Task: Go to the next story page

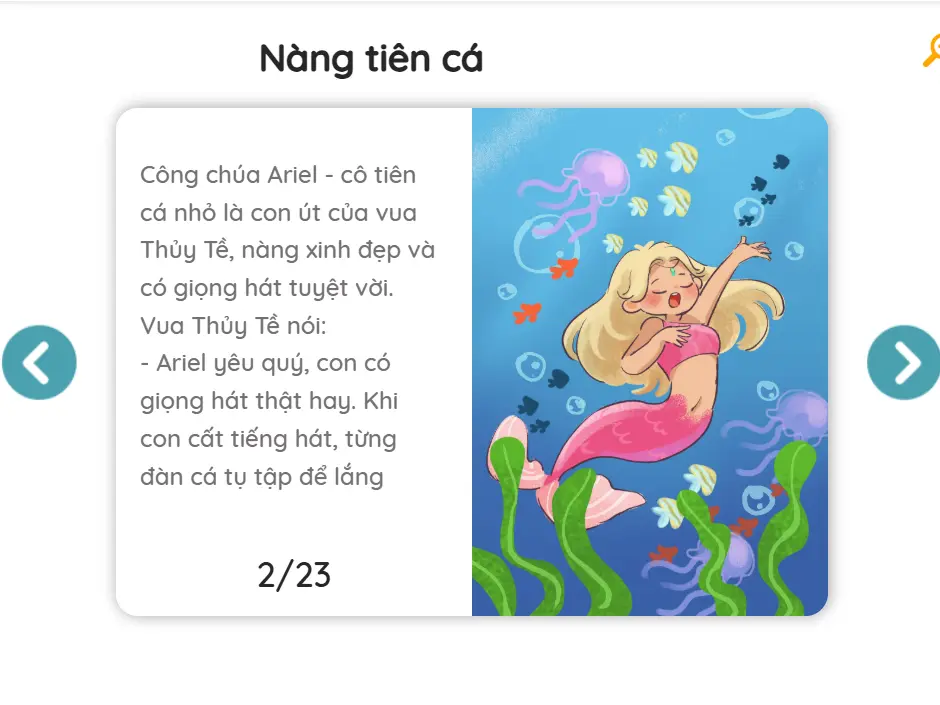Action: point(903,362)
